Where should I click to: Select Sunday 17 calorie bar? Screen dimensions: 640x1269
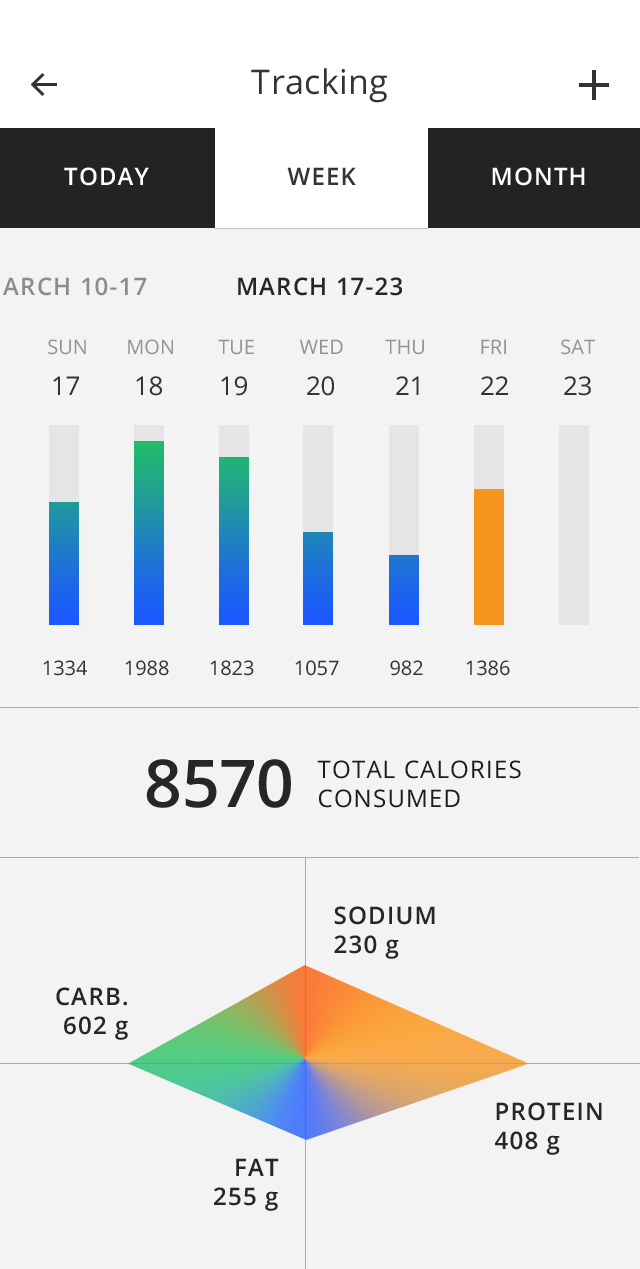pyautogui.click(x=64, y=525)
